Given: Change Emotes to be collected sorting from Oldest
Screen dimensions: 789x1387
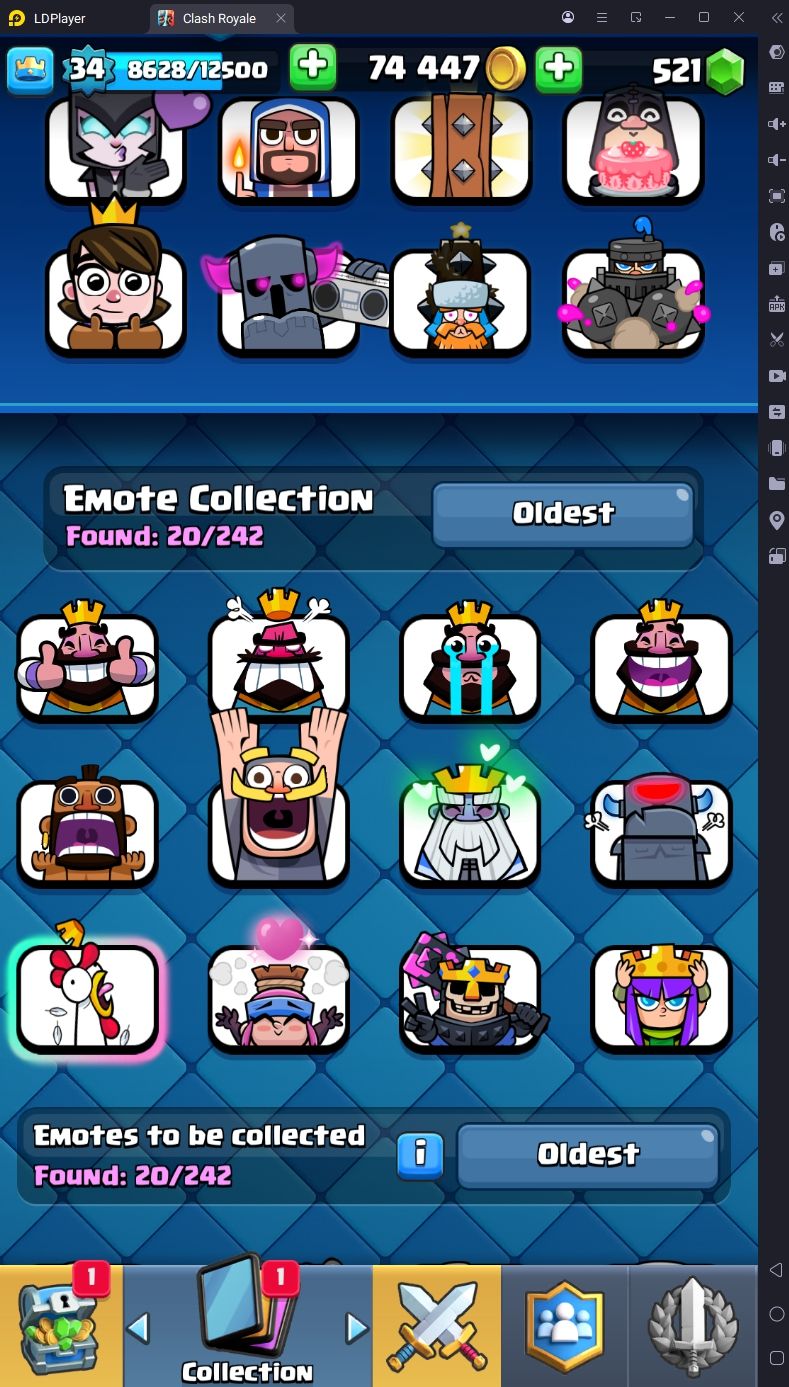Looking at the screenshot, I should click(x=588, y=1155).
